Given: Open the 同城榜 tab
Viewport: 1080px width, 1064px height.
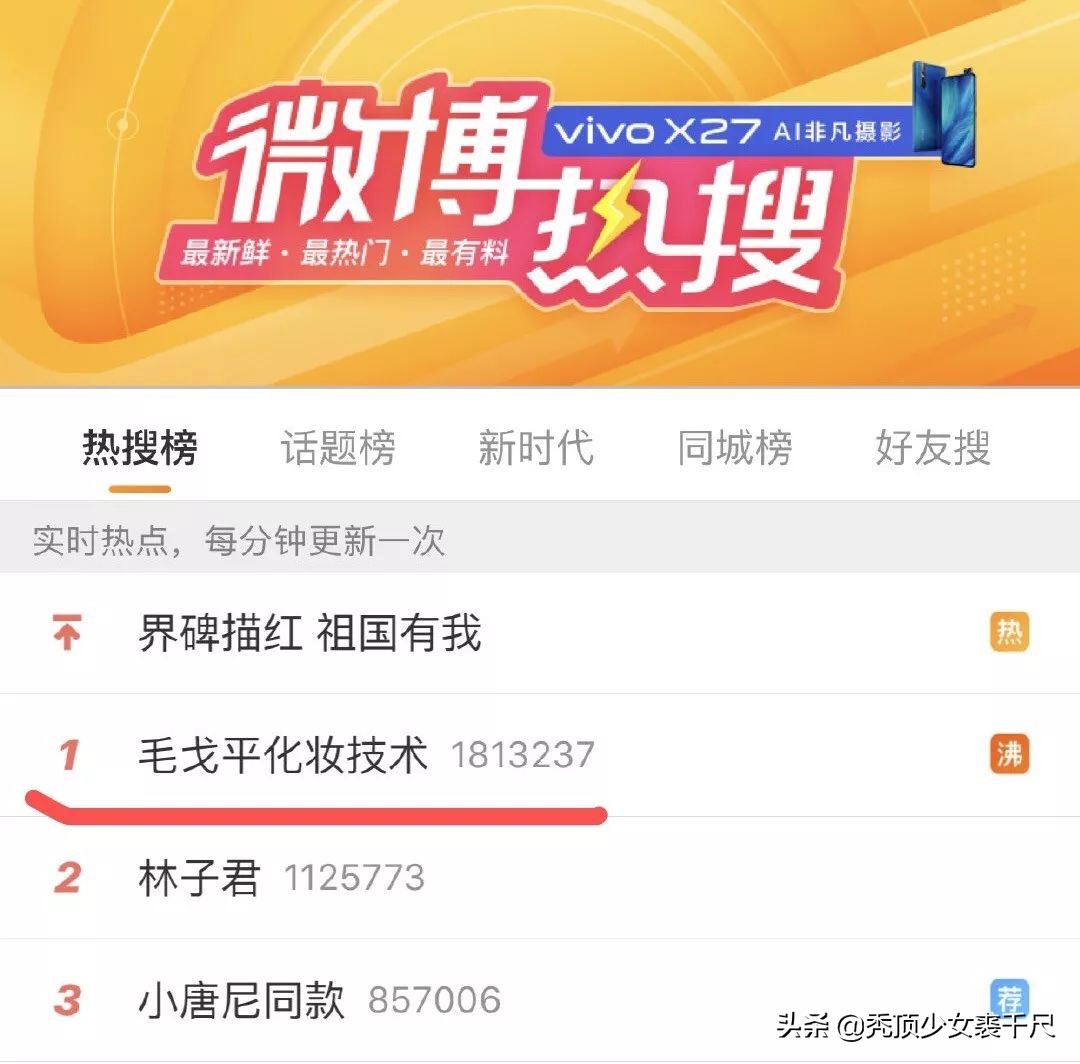Looking at the screenshot, I should (735, 448).
